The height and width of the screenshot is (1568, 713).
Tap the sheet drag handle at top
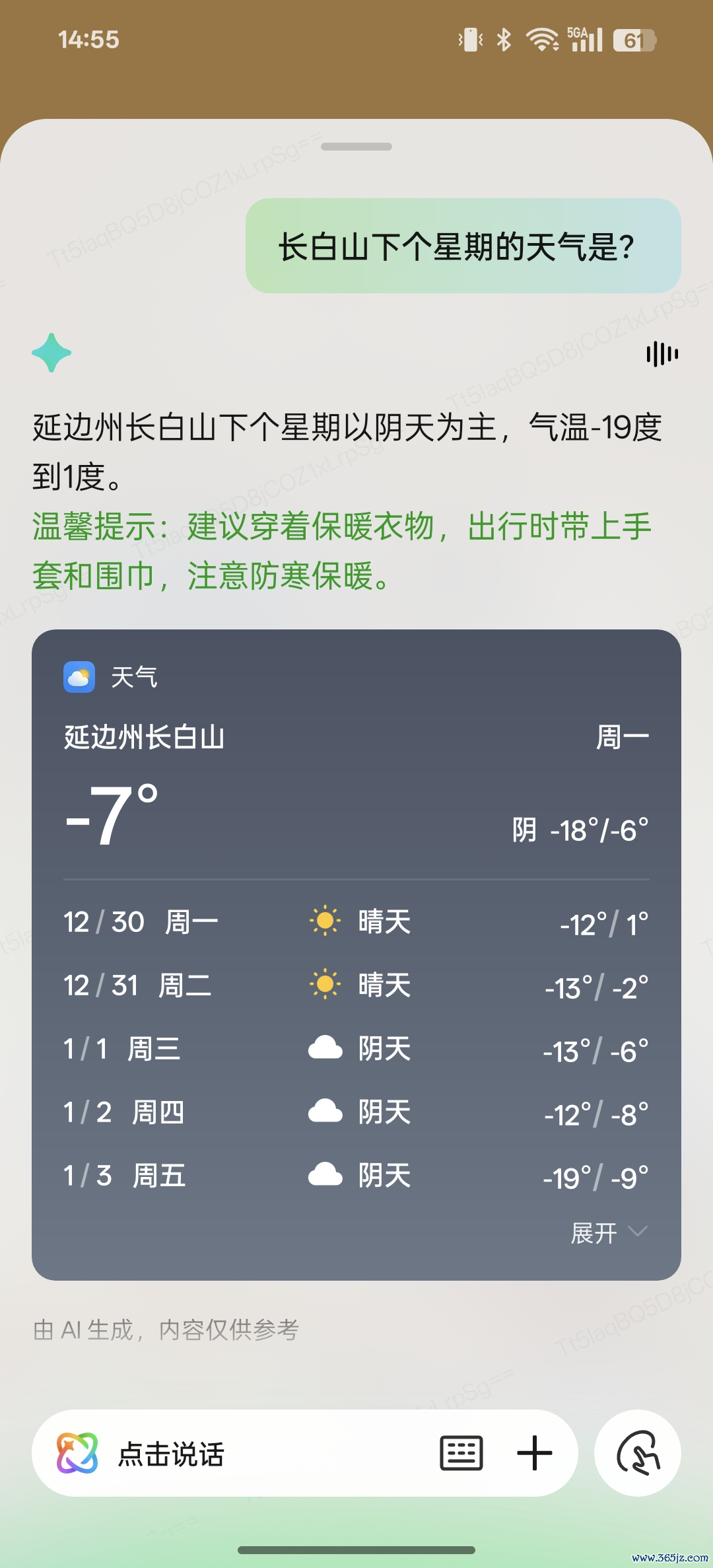coord(356,147)
